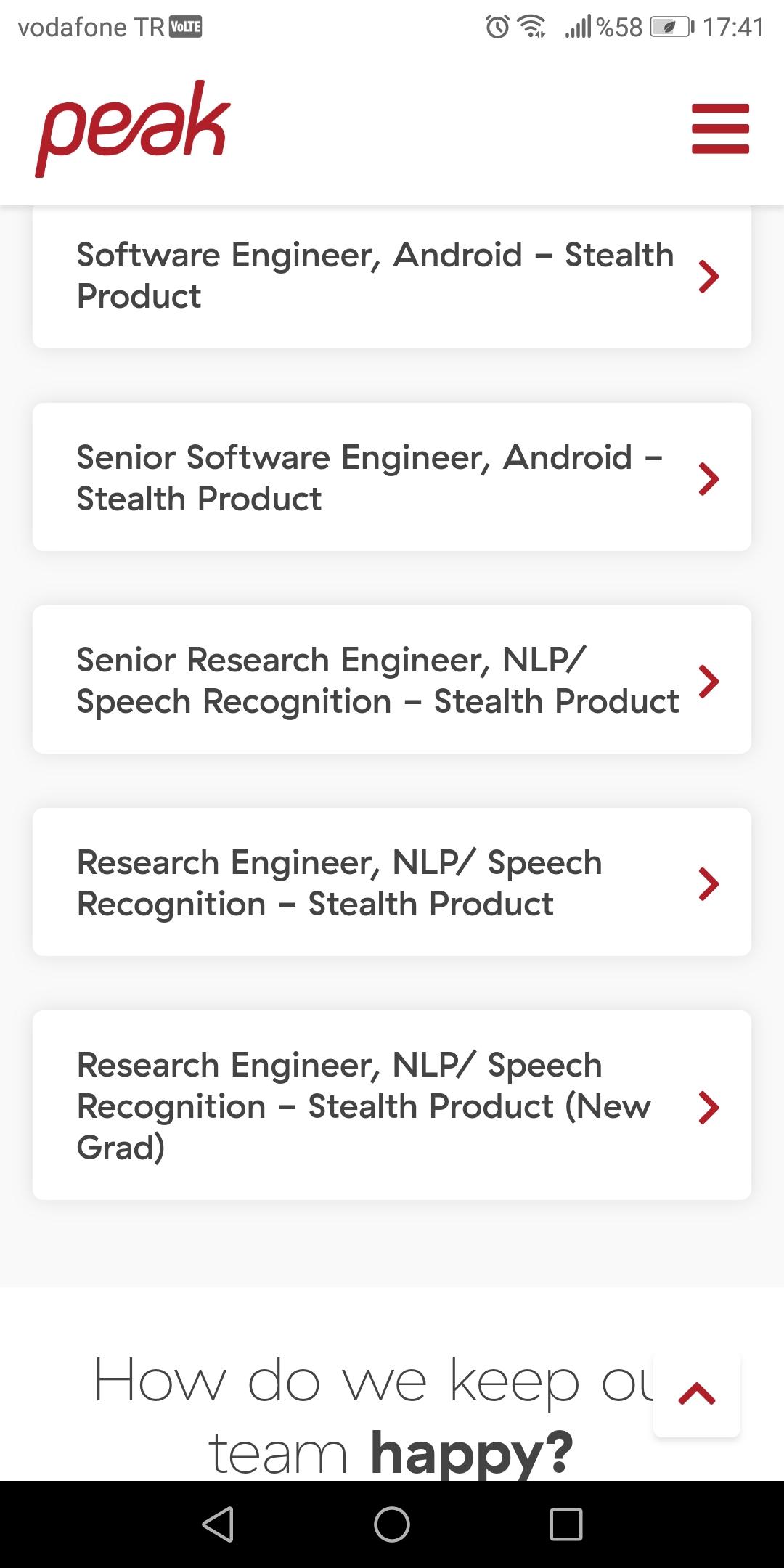Go back using the system back button

218,1524
